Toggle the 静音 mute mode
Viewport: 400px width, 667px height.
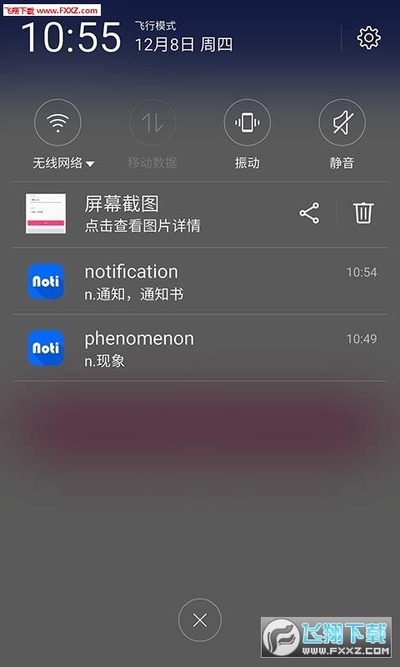pyautogui.click(x=342, y=123)
